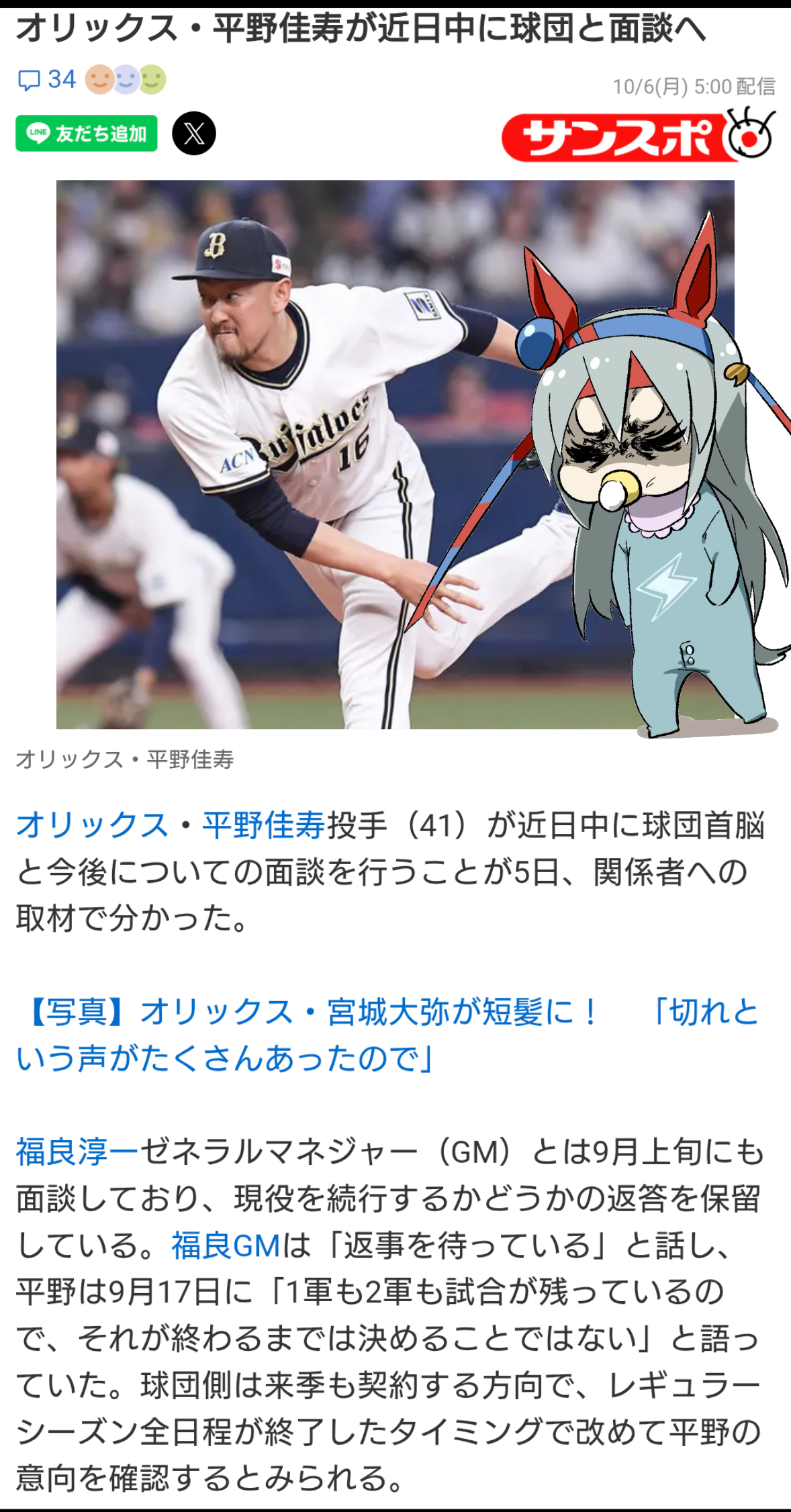Open the 34 comments
The height and width of the screenshot is (1512, 791).
pyautogui.click(x=46, y=80)
